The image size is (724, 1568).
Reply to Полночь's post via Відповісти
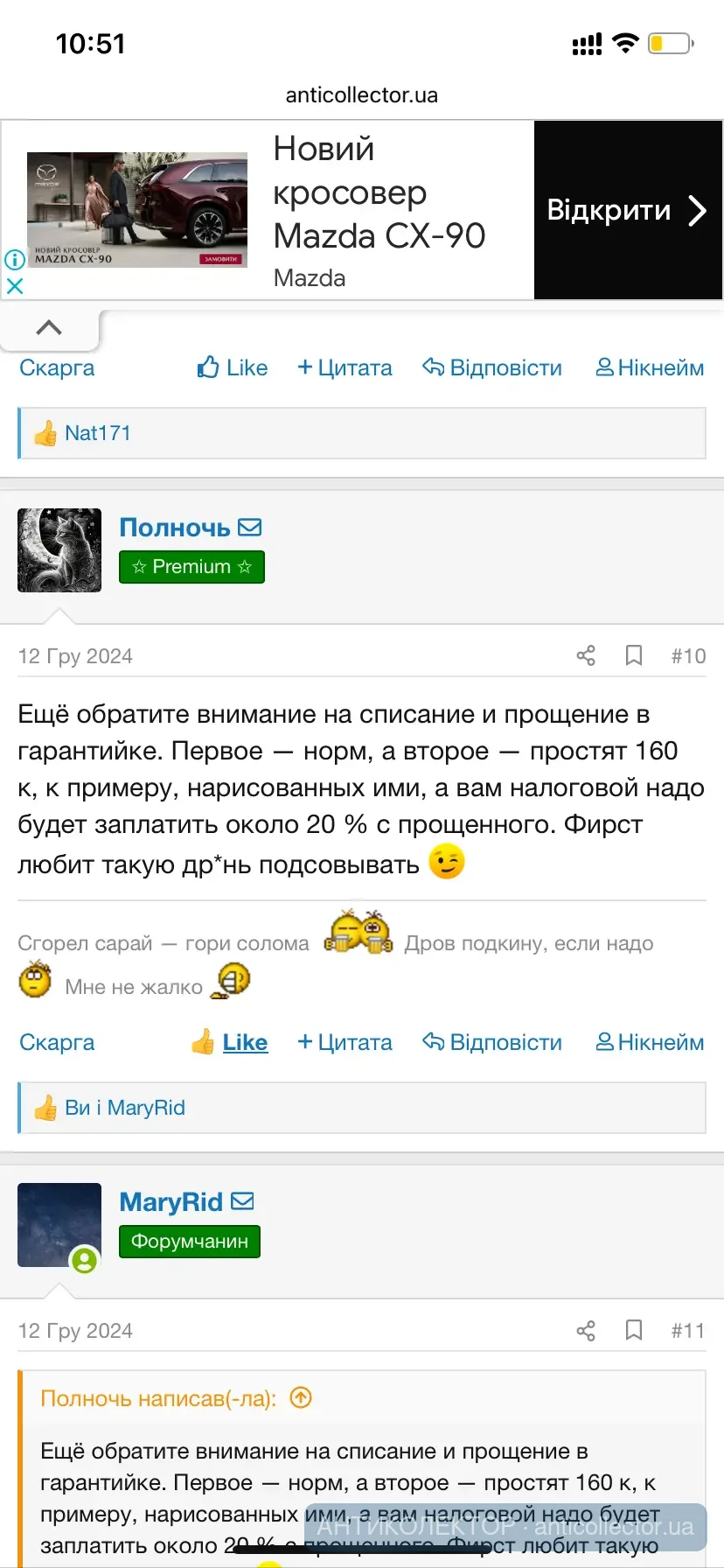click(492, 1042)
